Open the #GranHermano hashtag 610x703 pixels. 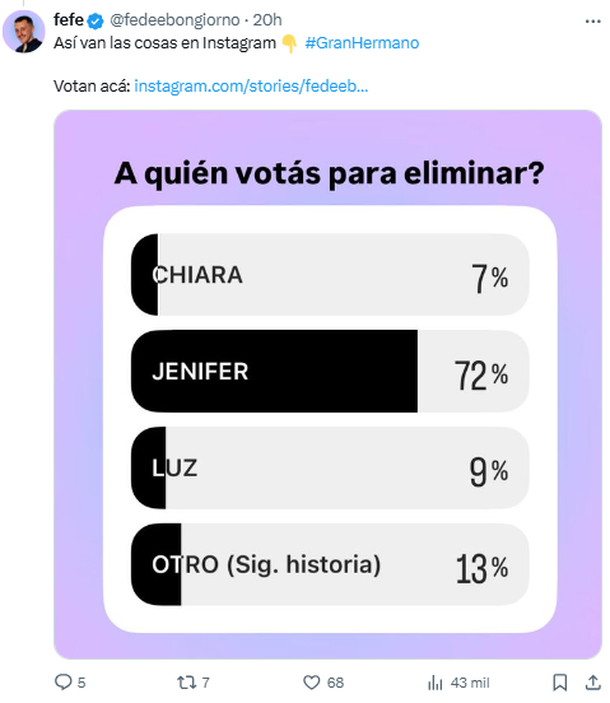[362, 42]
